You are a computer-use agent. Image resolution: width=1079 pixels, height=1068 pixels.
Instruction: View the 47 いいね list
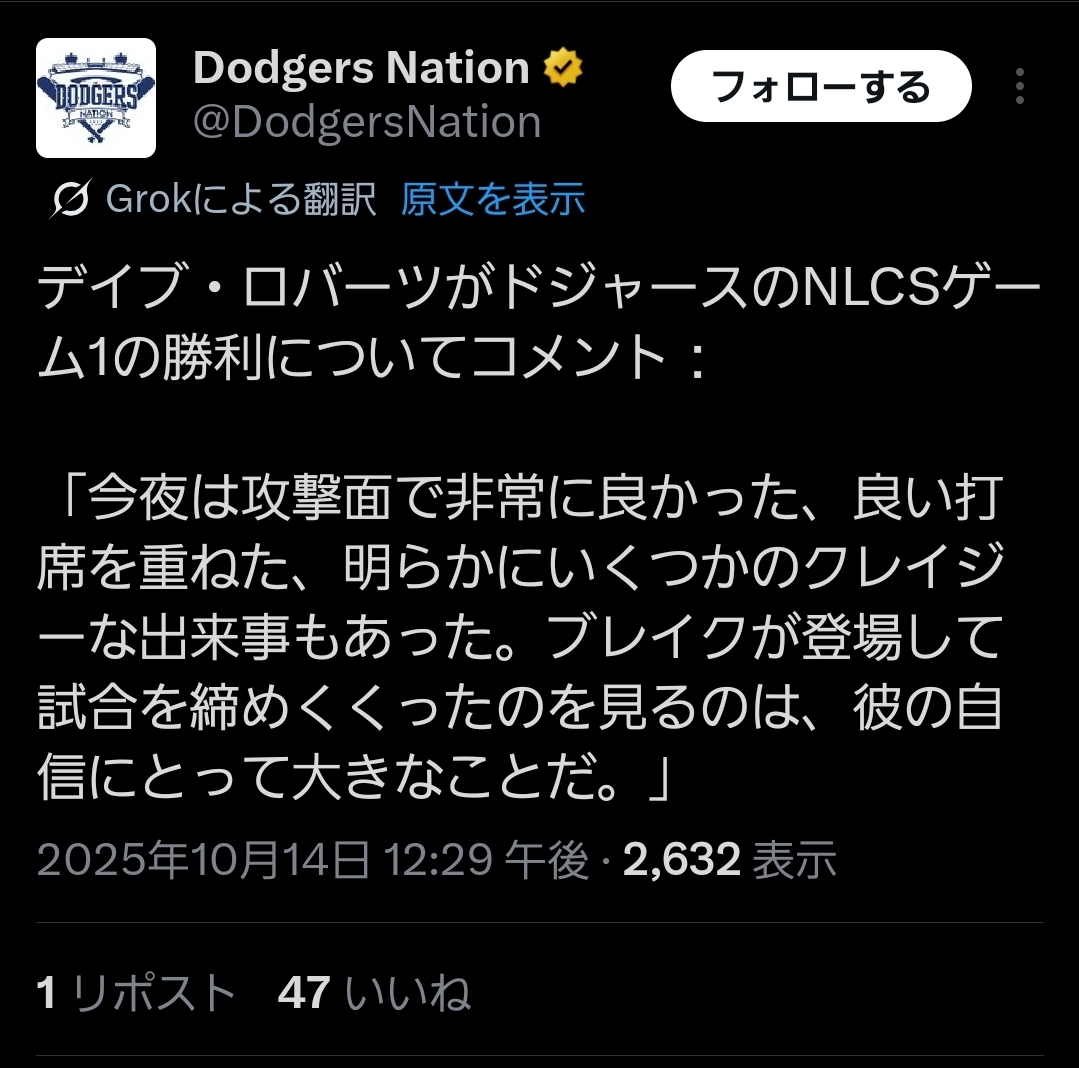pyautogui.click(x=374, y=993)
